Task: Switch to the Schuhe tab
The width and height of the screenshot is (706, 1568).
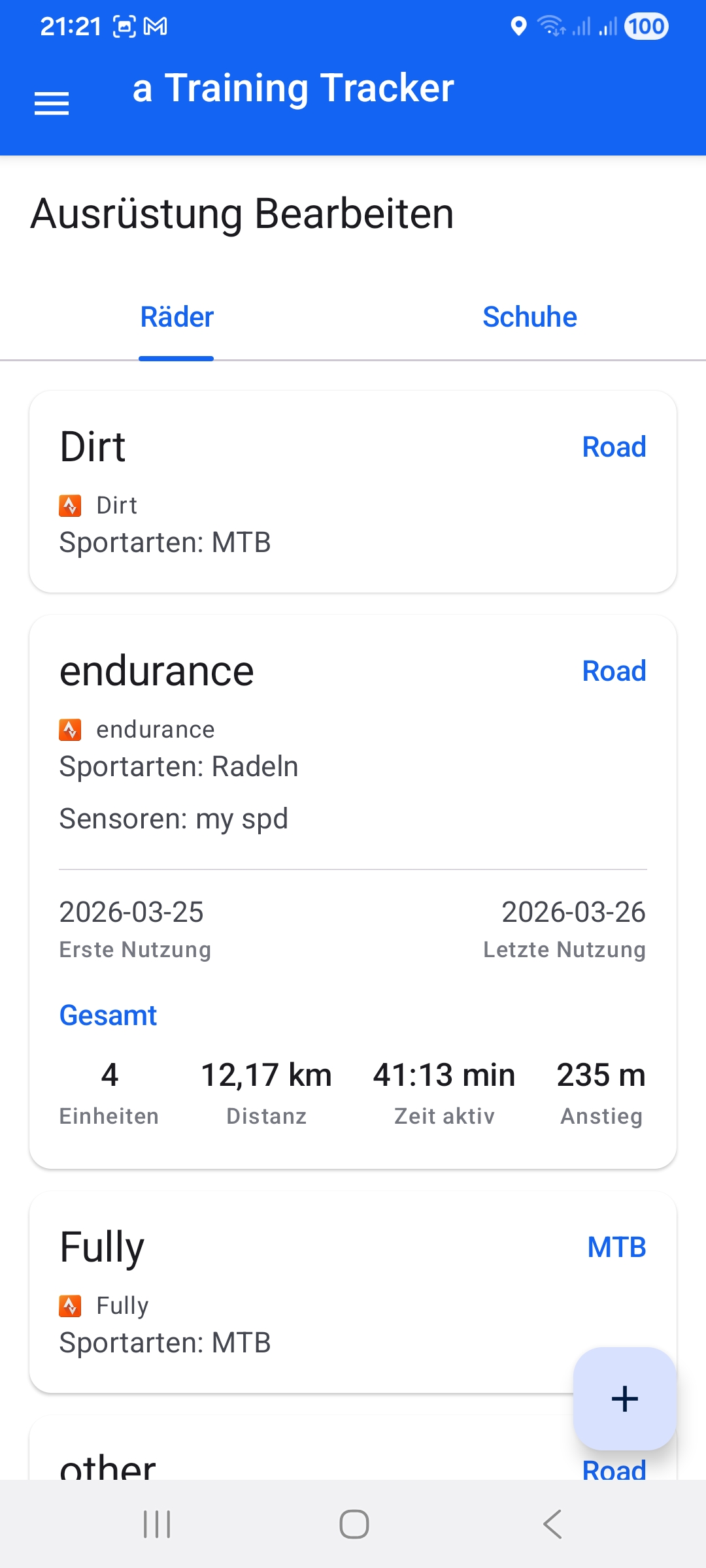Action: (x=529, y=318)
